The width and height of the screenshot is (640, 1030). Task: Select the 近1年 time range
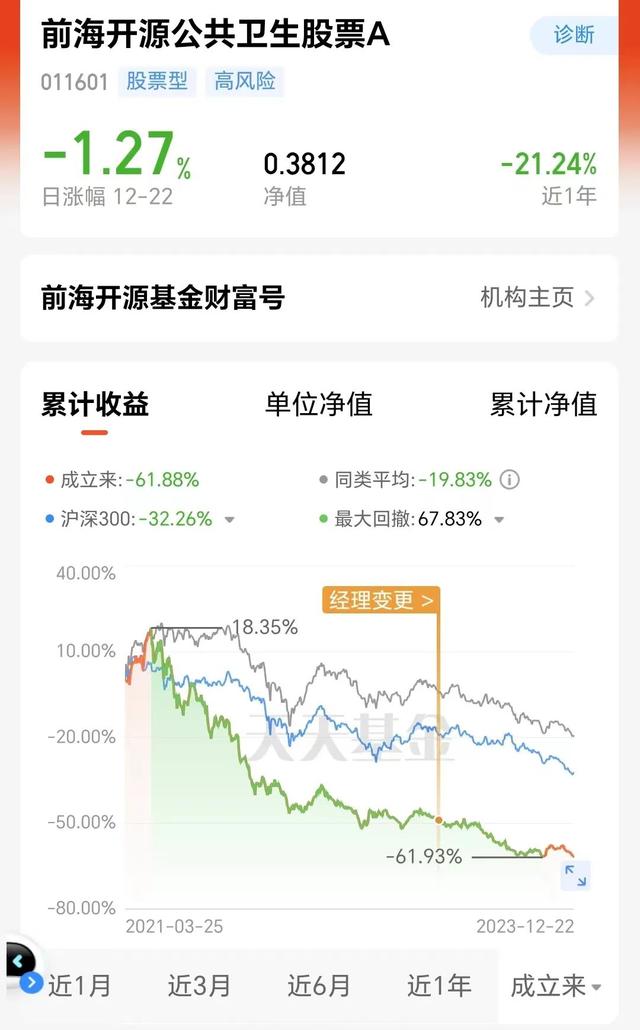tap(439, 985)
